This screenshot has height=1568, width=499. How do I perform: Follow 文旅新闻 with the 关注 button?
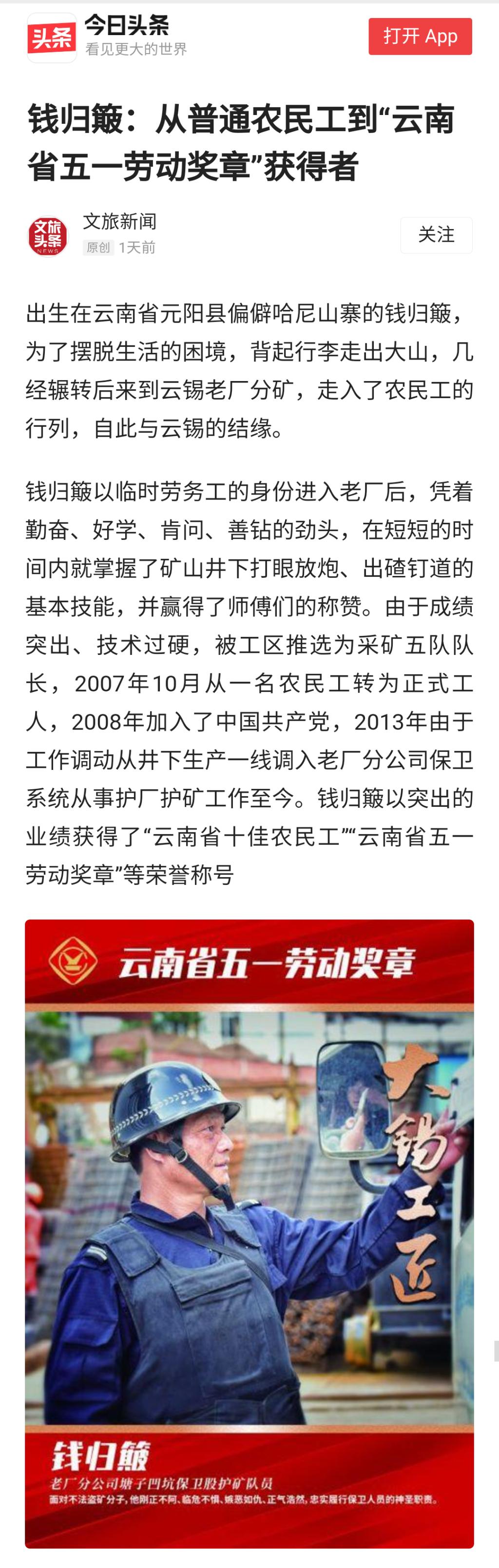pos(436,235)
